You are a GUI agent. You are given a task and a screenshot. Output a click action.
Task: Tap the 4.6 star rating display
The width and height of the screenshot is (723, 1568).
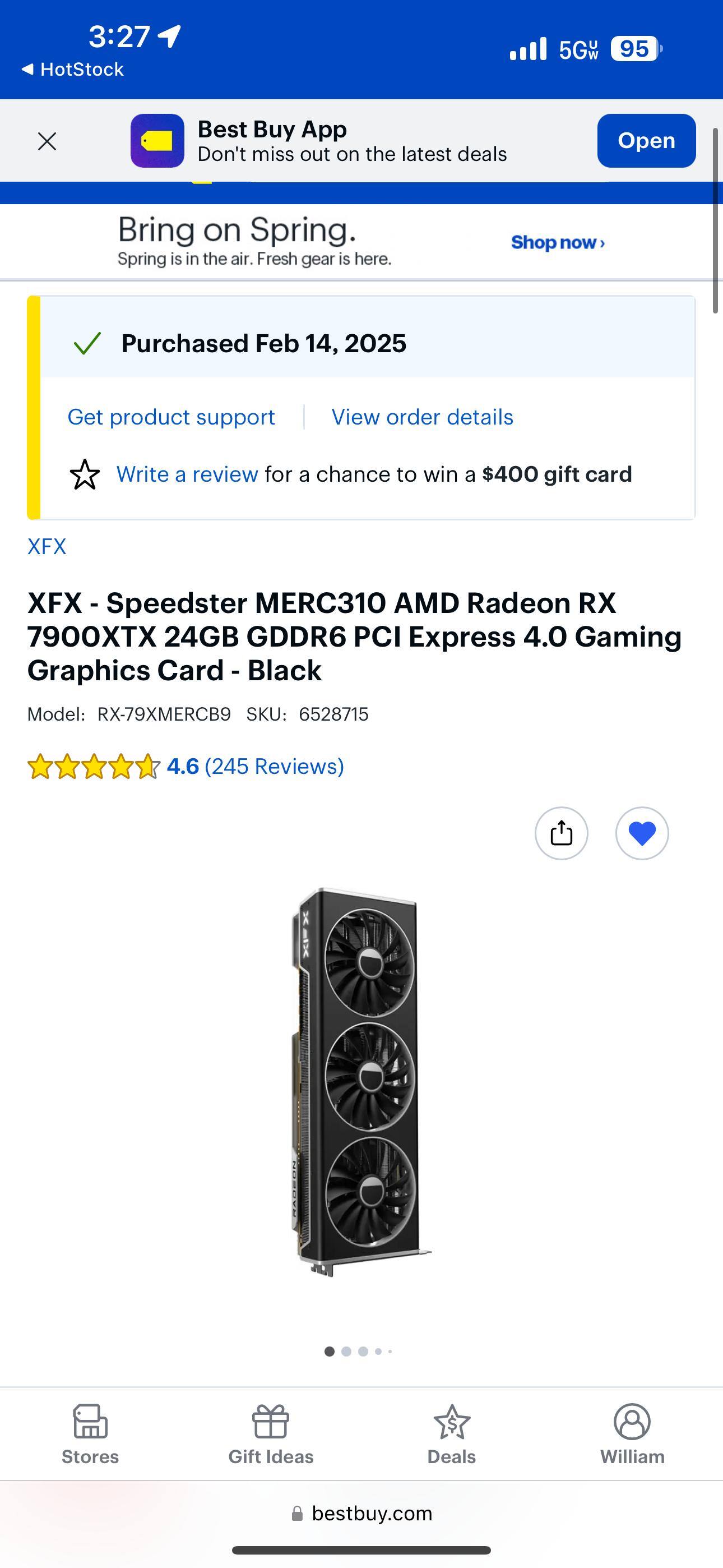[x=182, y=765]
